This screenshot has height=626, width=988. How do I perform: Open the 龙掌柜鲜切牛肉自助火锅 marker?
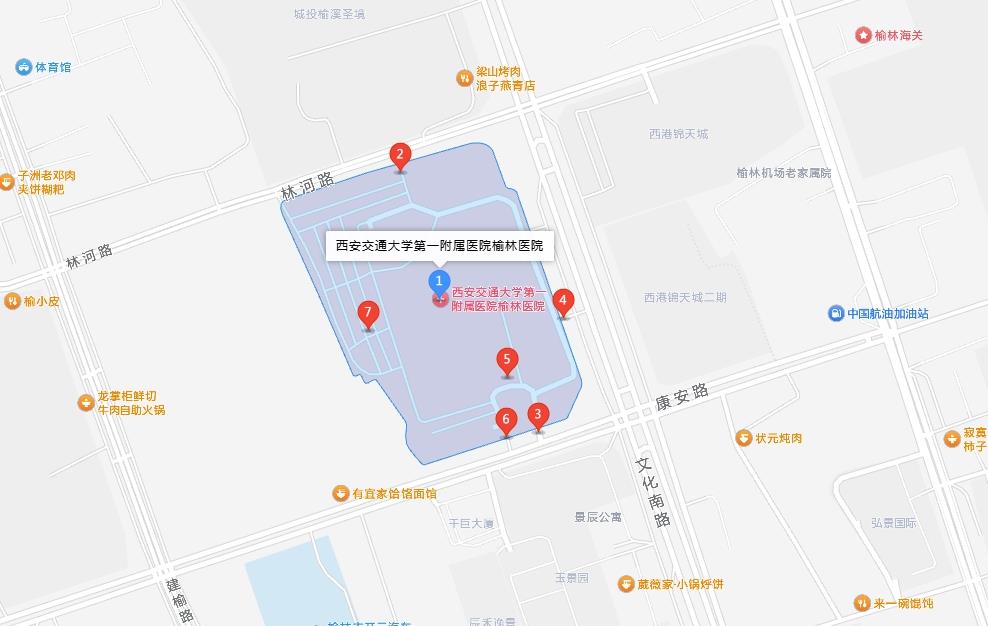click(87, 403)
